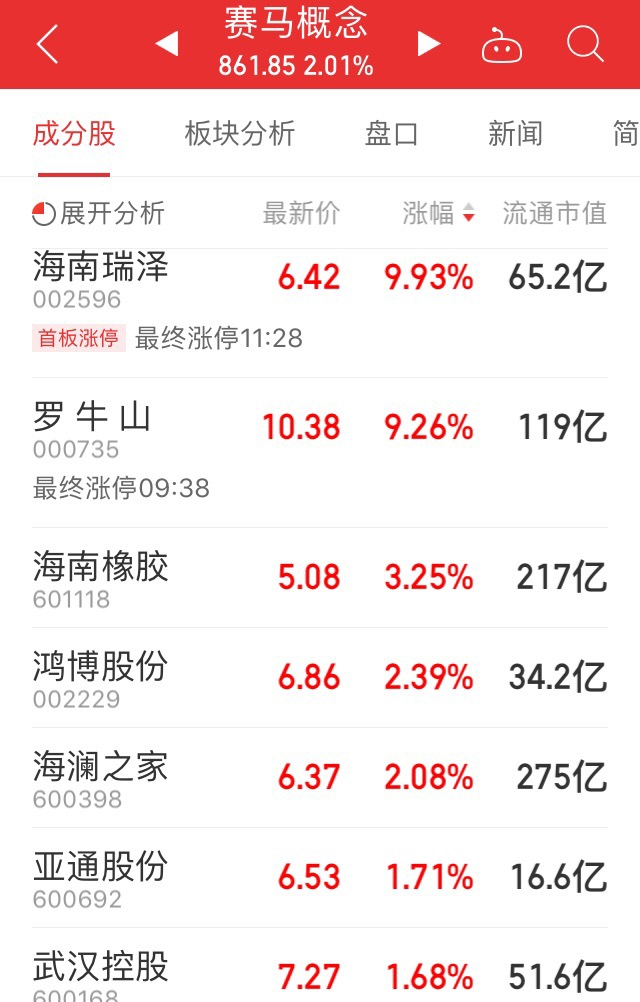Switch to the 板块分析 tab
The image size is (640, 1002).
tap(240, 134)
